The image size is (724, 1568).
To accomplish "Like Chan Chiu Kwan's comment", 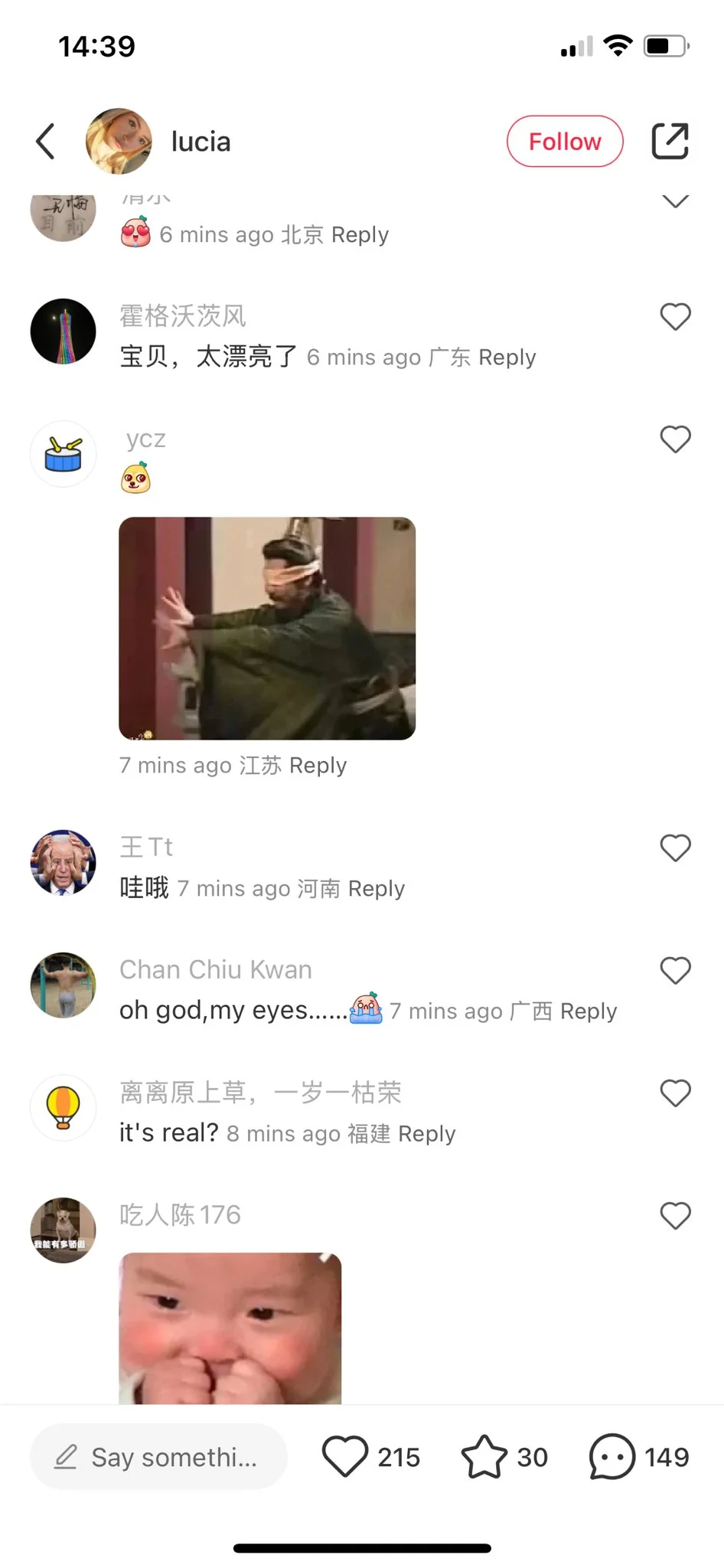I will click(x=675, y=971).
